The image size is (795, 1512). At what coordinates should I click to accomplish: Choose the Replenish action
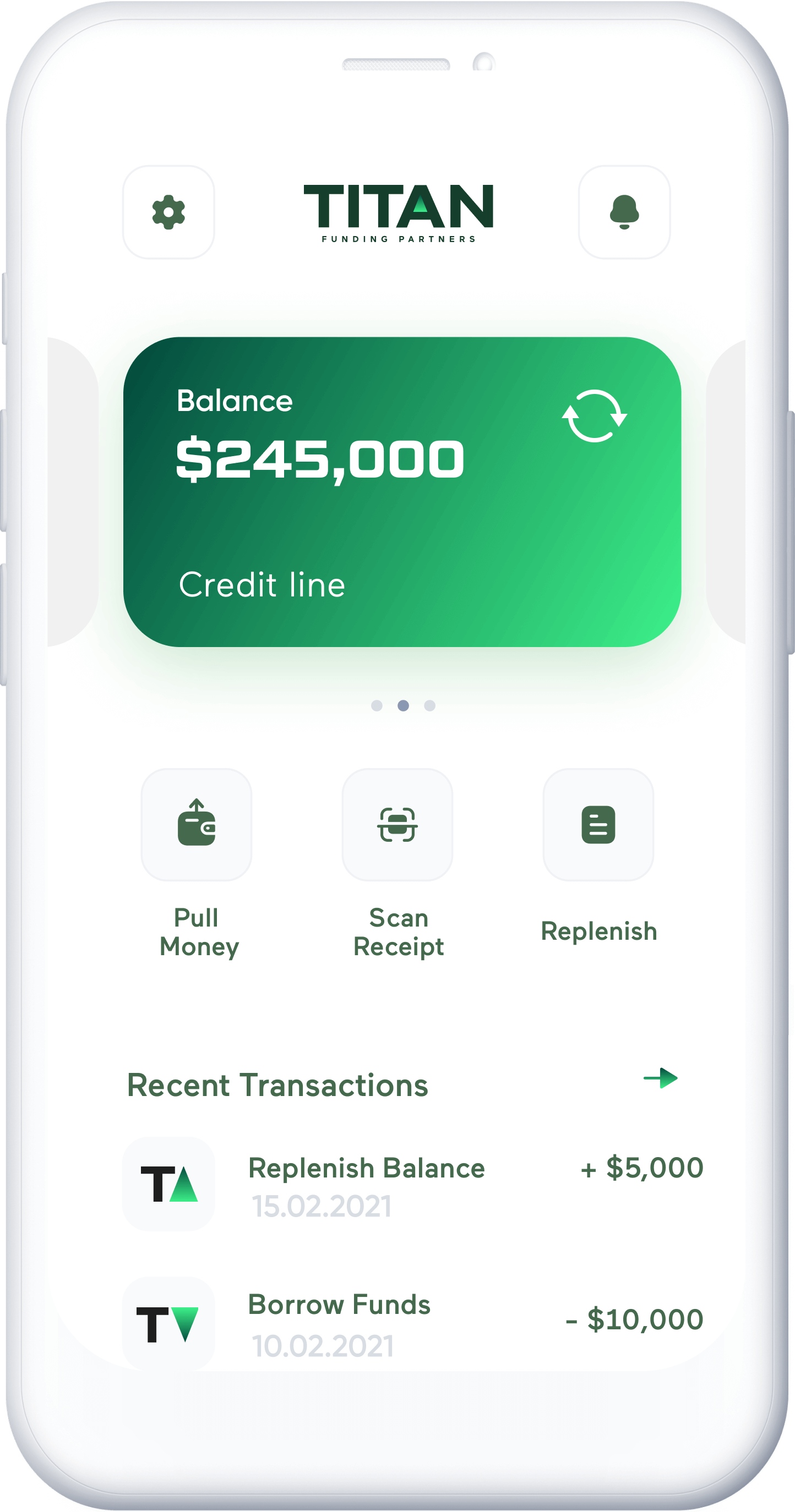click(598, 824)
